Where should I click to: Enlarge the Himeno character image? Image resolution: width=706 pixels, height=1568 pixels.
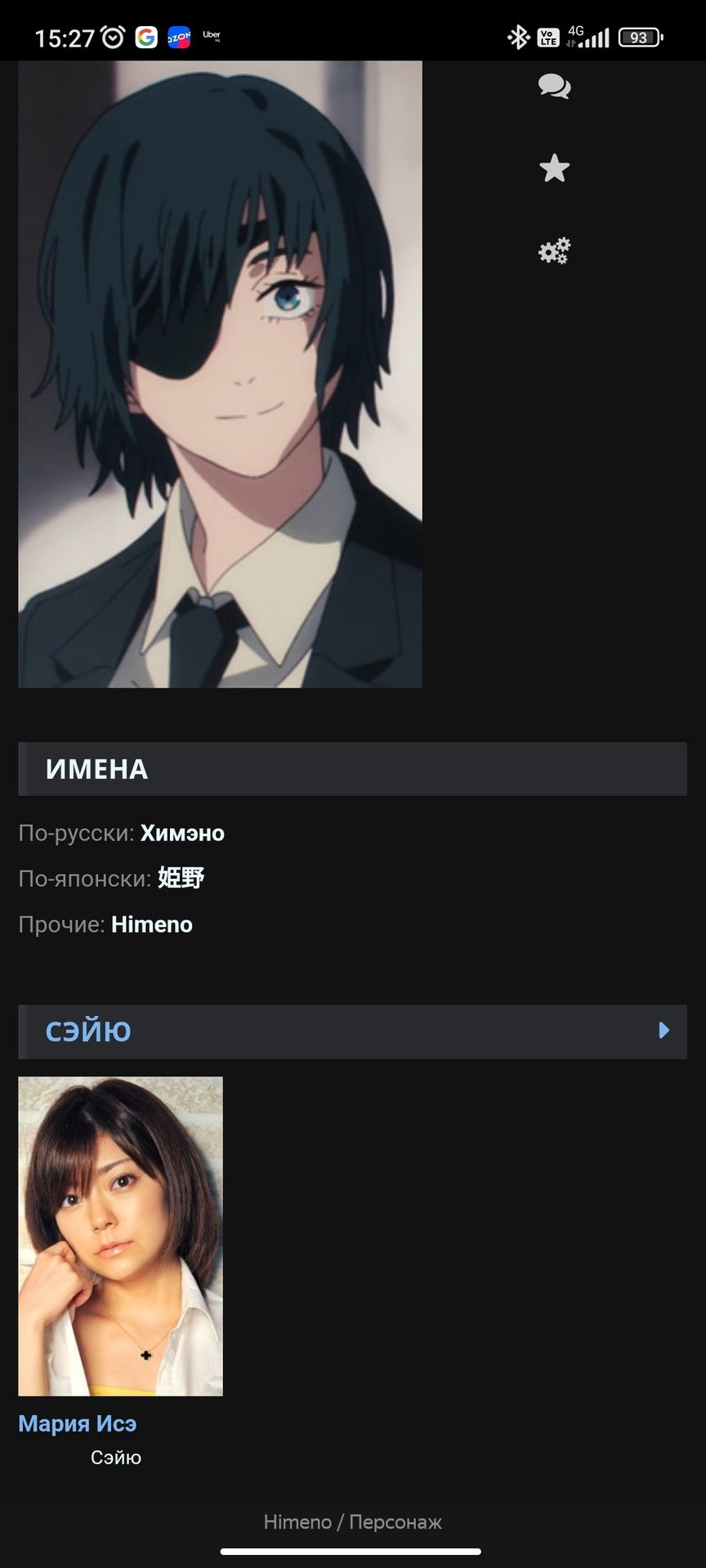pyautogui.click(x=220, y=373)
